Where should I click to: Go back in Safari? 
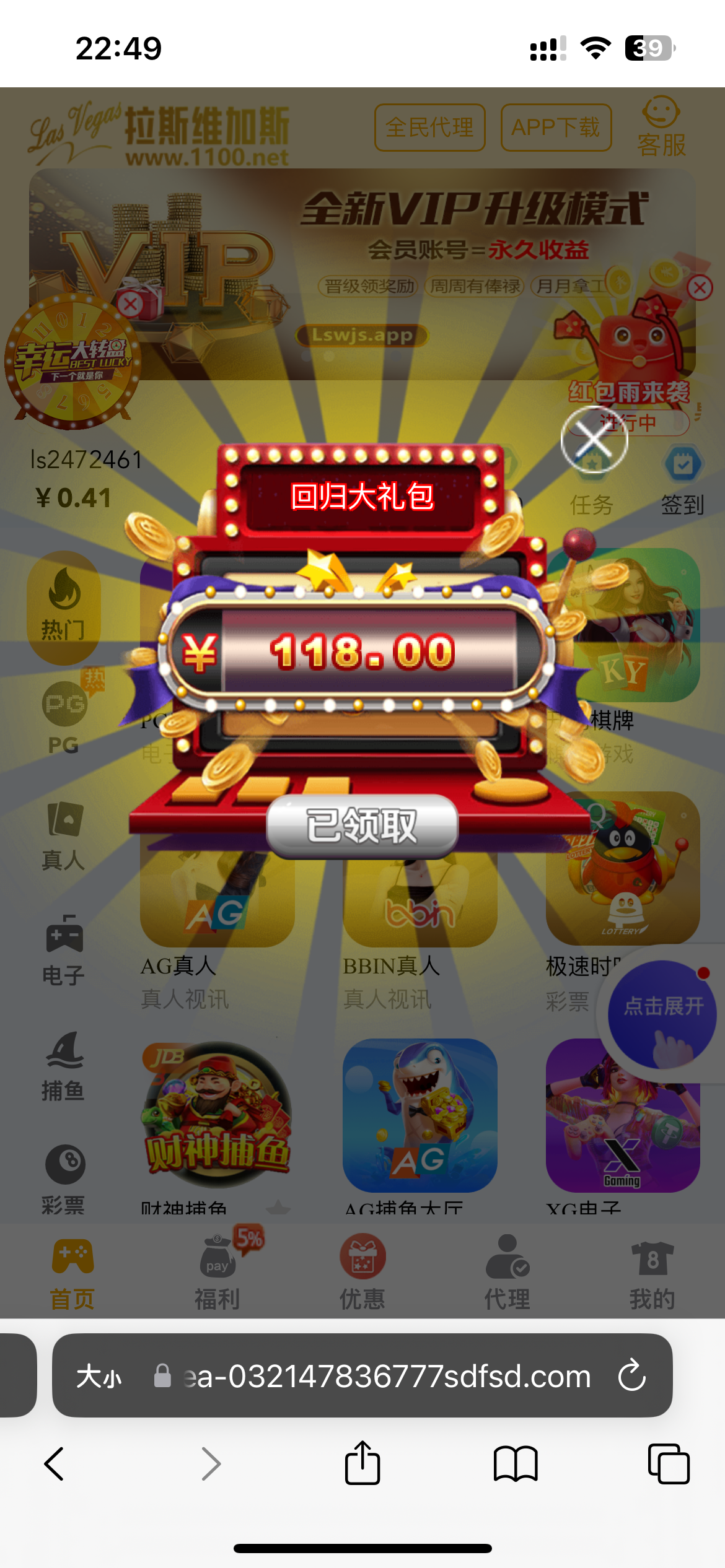[55, 1463]
